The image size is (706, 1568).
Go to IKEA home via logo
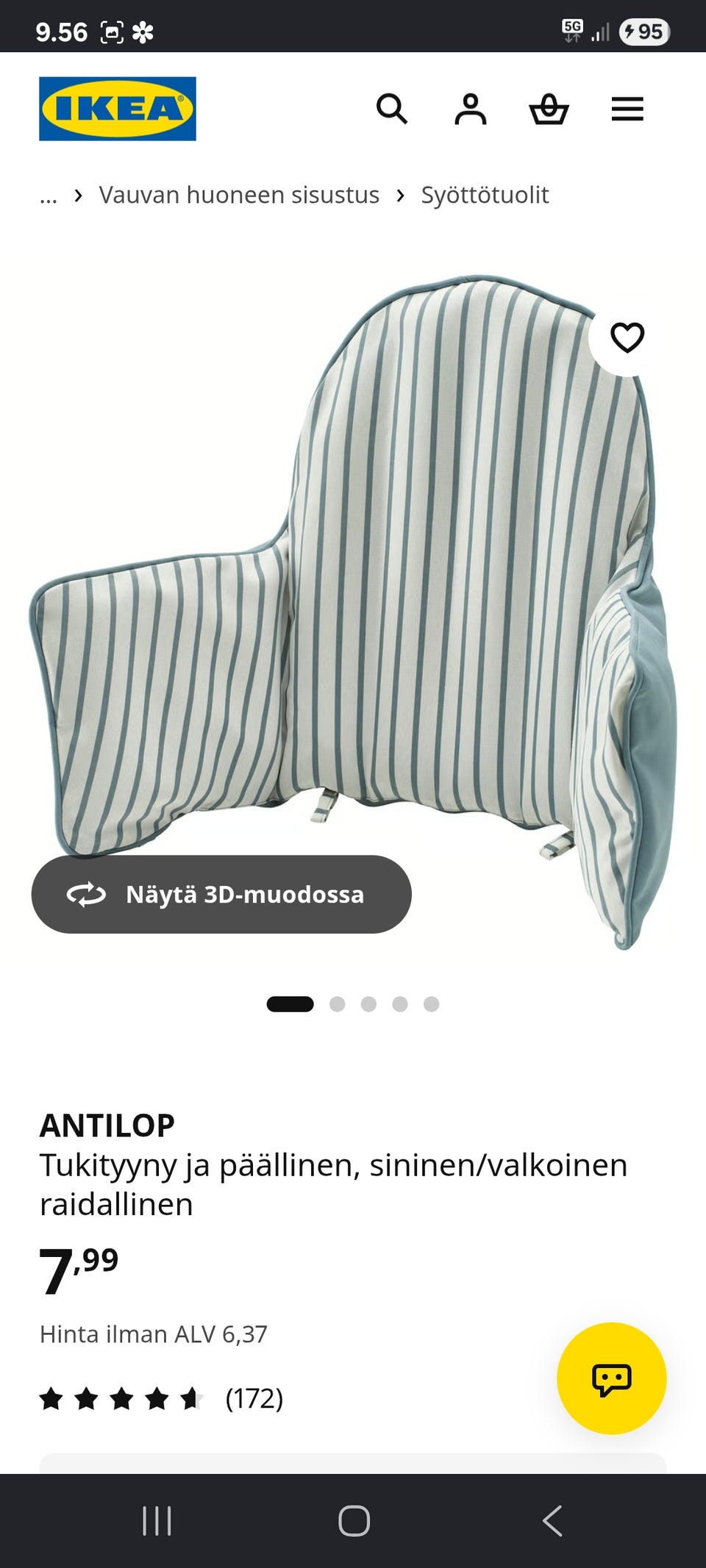(x=118, y=109)
